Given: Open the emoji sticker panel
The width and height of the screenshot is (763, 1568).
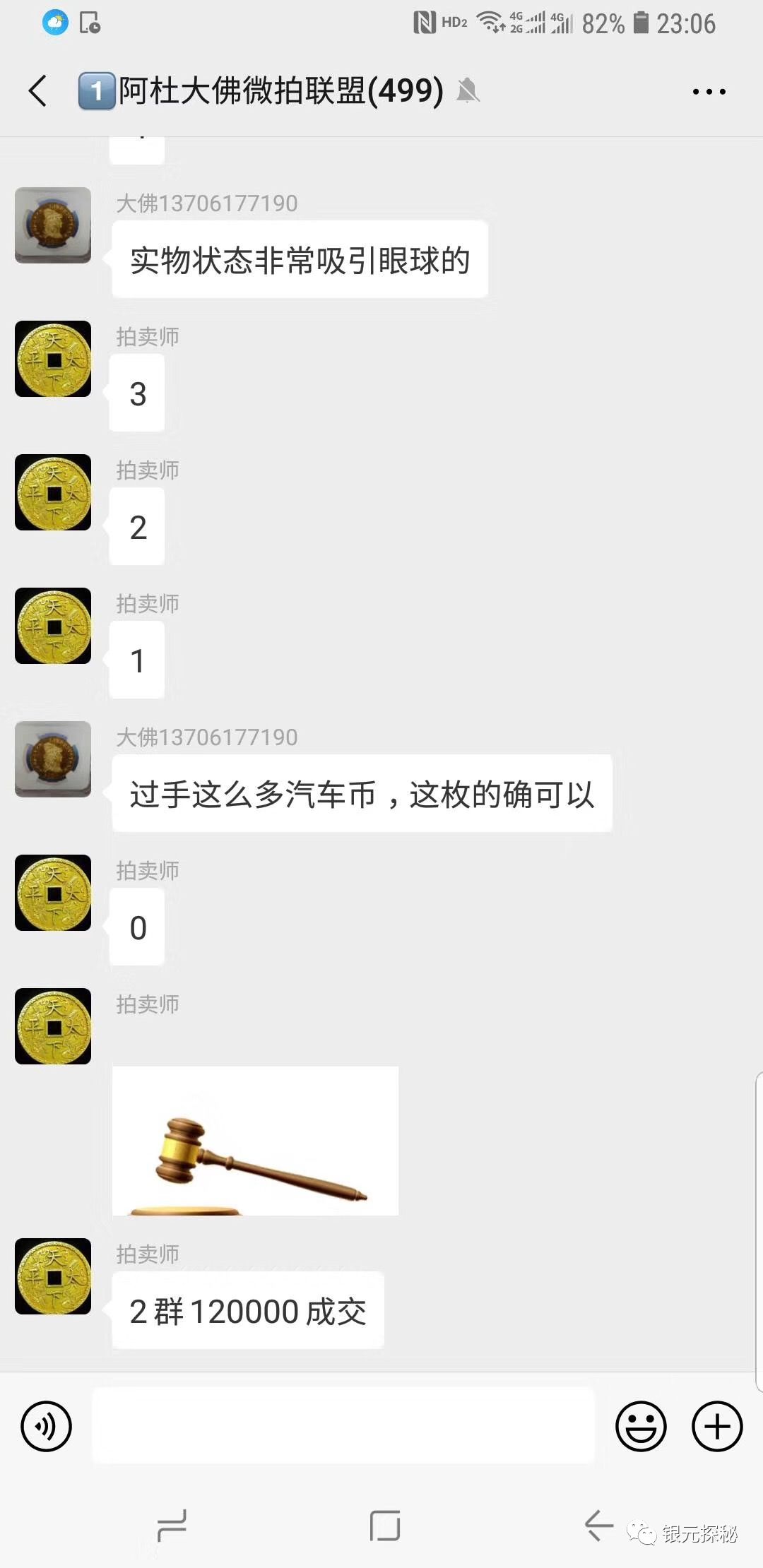Looking at the screenshot, I should 641,1426.
